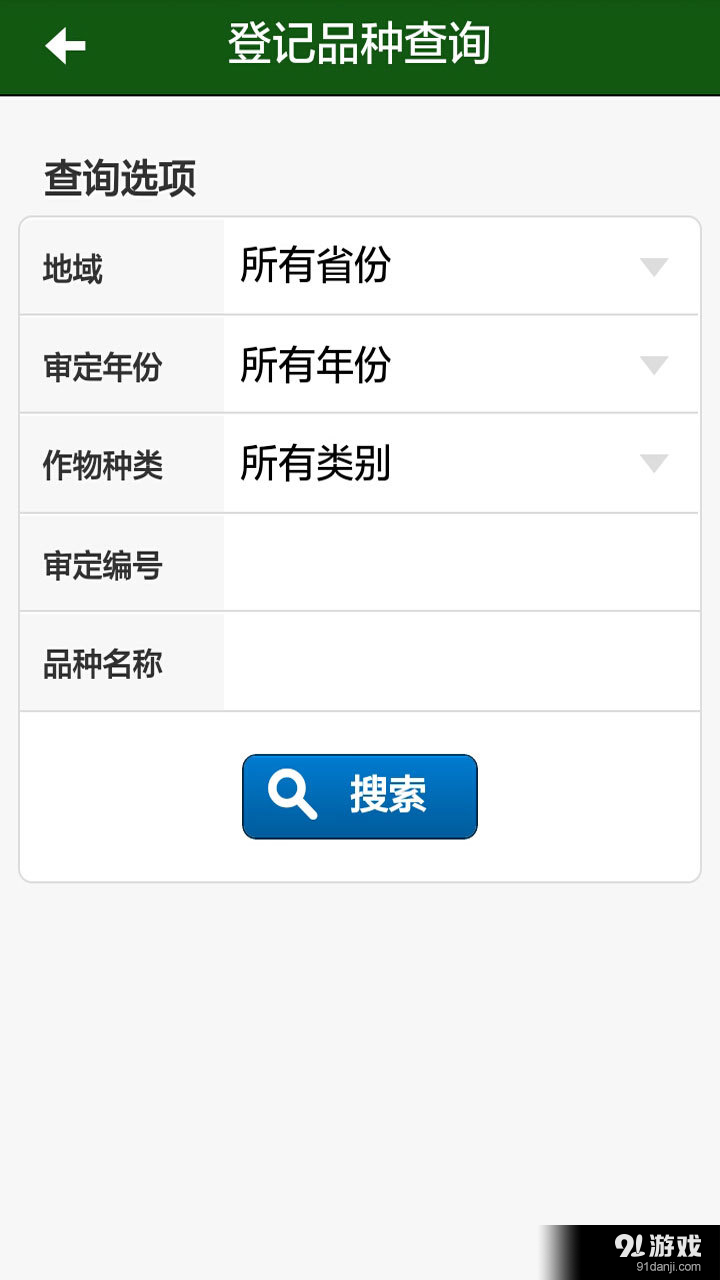Viewport: 720px width, 1280px height.
Task: Click the arrow next to 所有年份
Action: [652, 364]
